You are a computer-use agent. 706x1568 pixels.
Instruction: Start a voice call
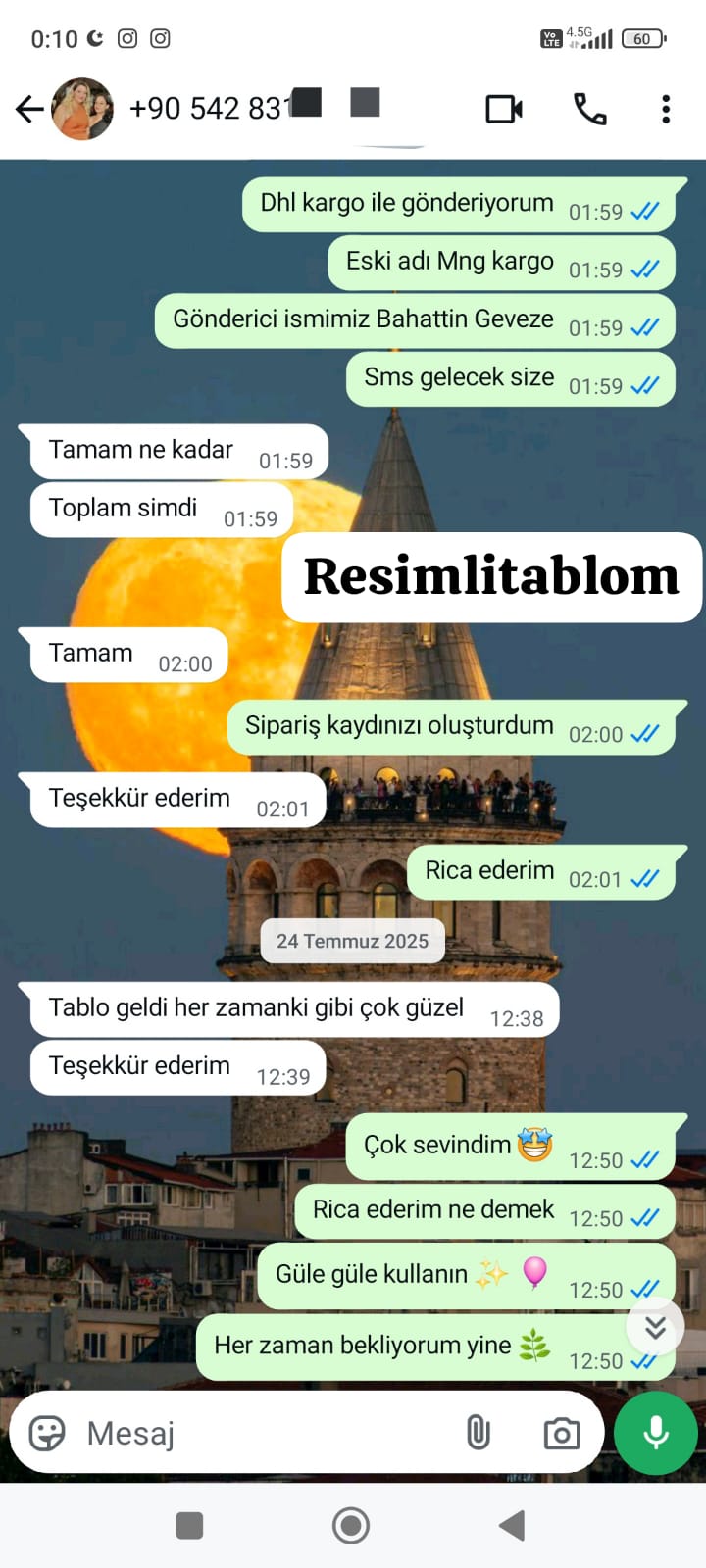coord(589,109)
